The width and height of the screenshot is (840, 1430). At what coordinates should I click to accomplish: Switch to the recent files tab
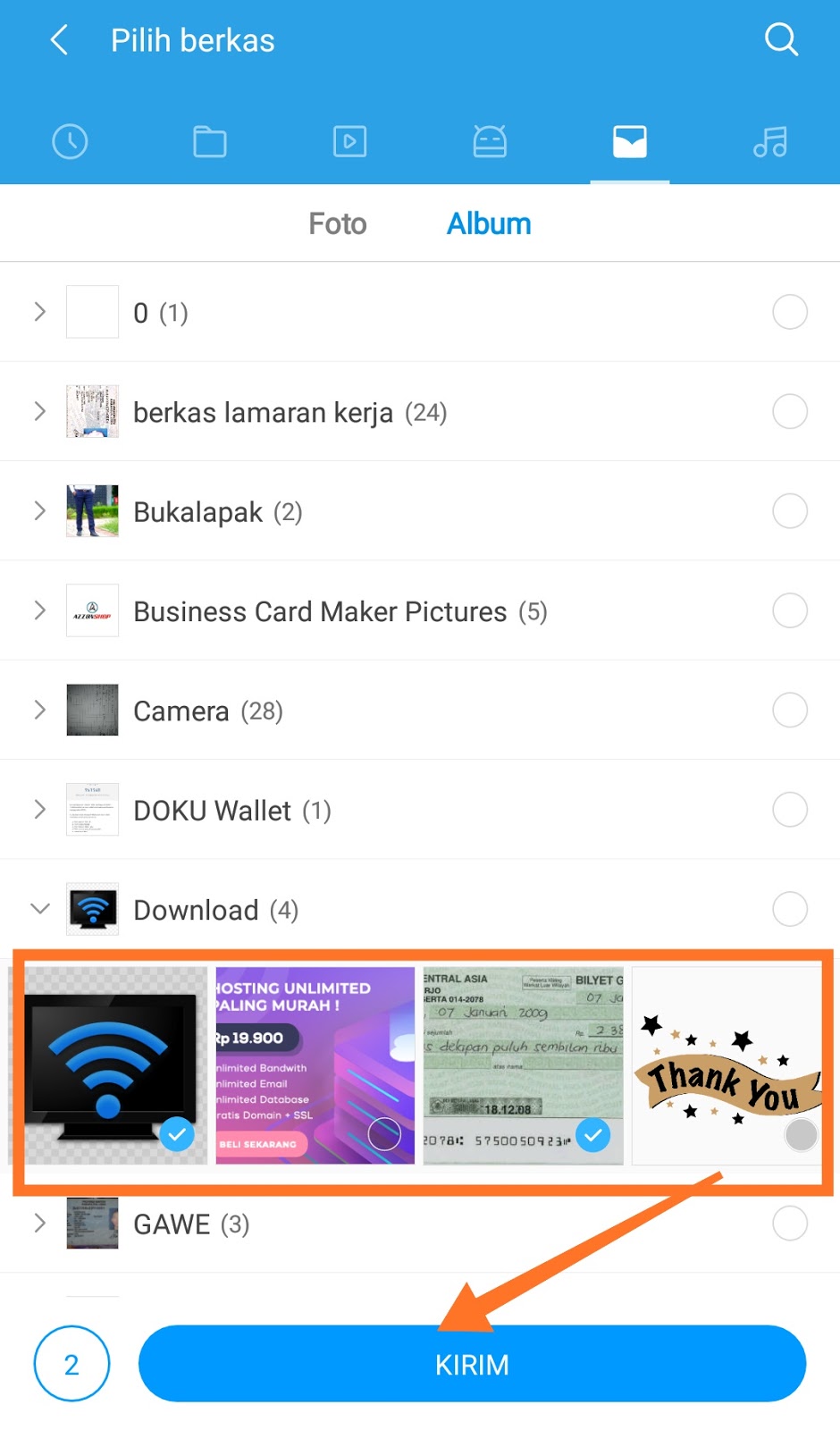pyautogui.click(x=70, y=141)
